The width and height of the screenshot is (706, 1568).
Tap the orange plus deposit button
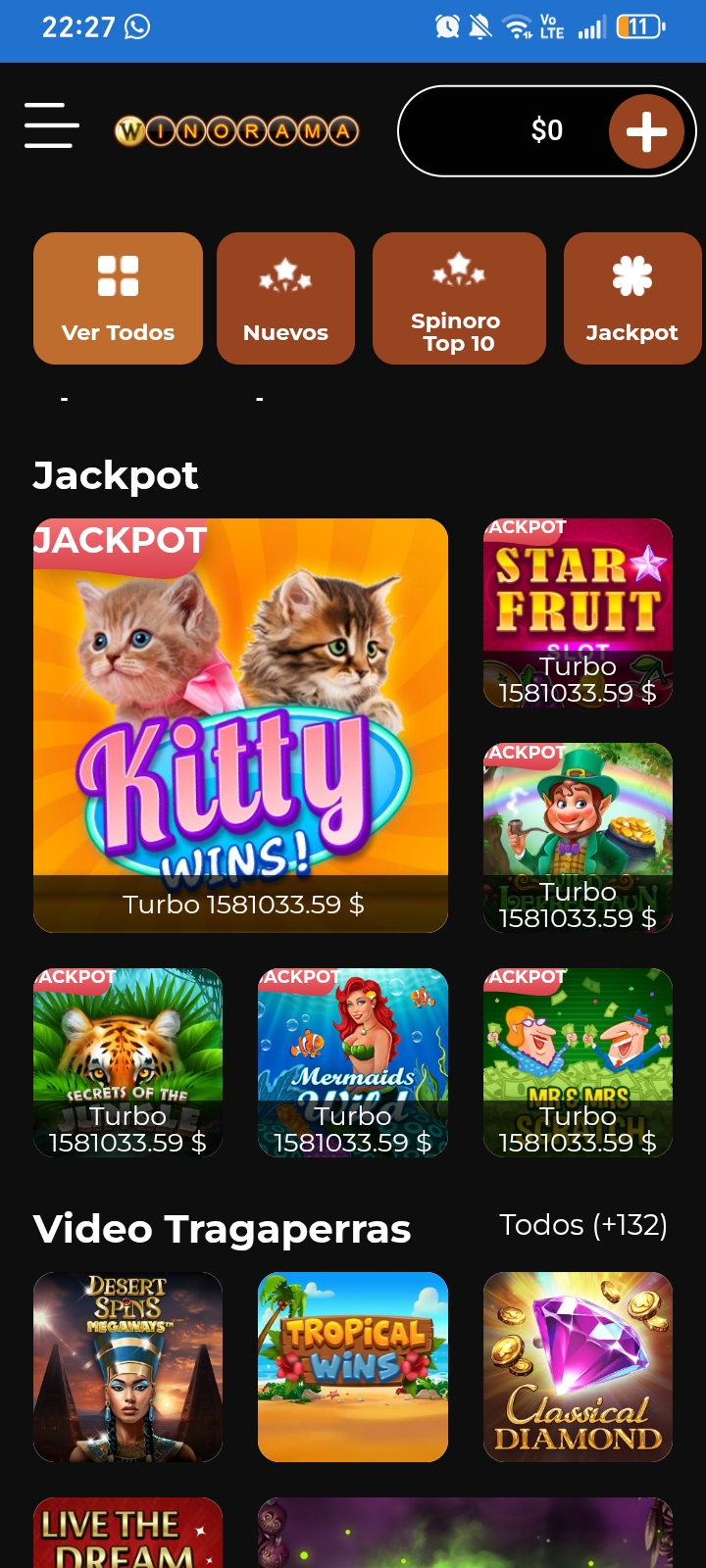pos(646,131)
